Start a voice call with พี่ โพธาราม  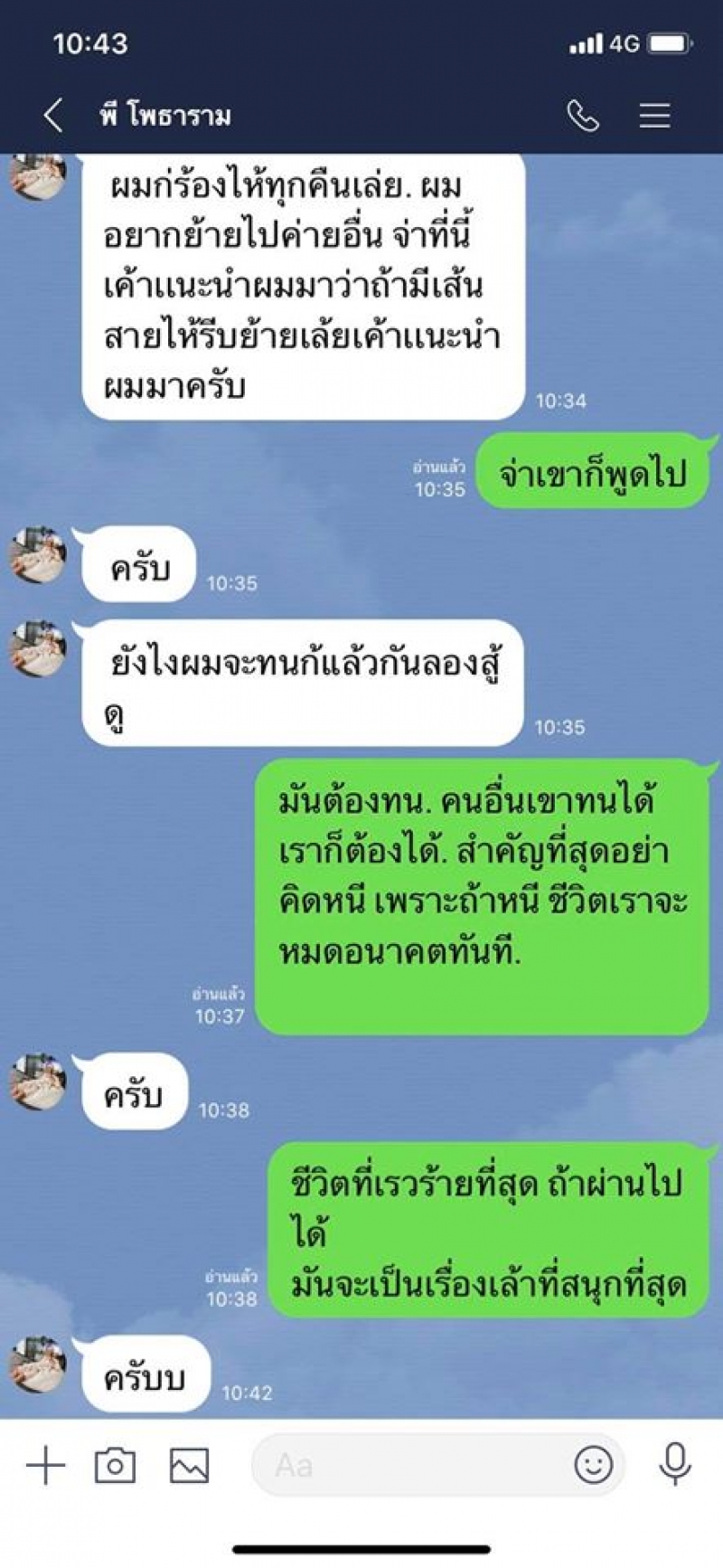pos(582,116)
